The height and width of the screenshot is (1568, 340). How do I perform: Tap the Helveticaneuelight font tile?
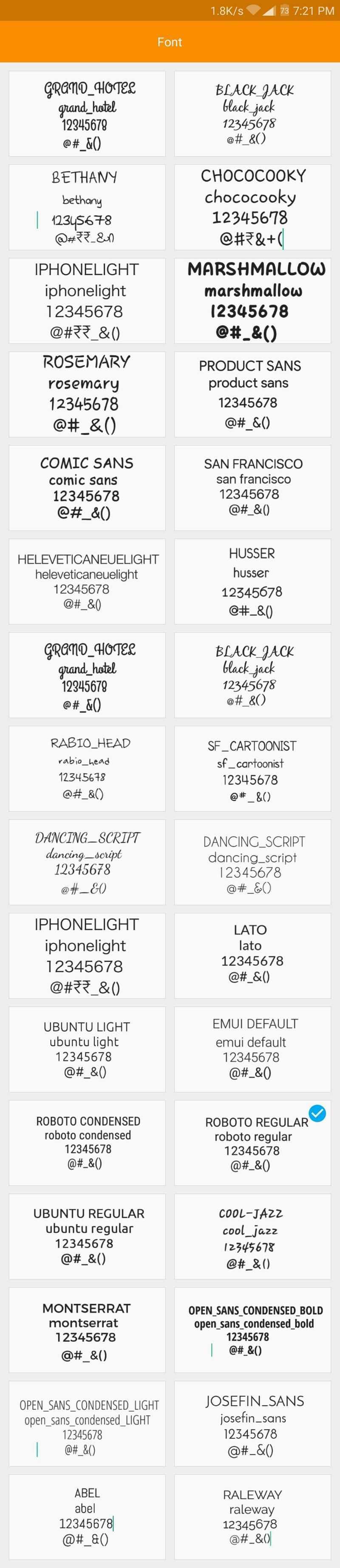click(87, 581)
